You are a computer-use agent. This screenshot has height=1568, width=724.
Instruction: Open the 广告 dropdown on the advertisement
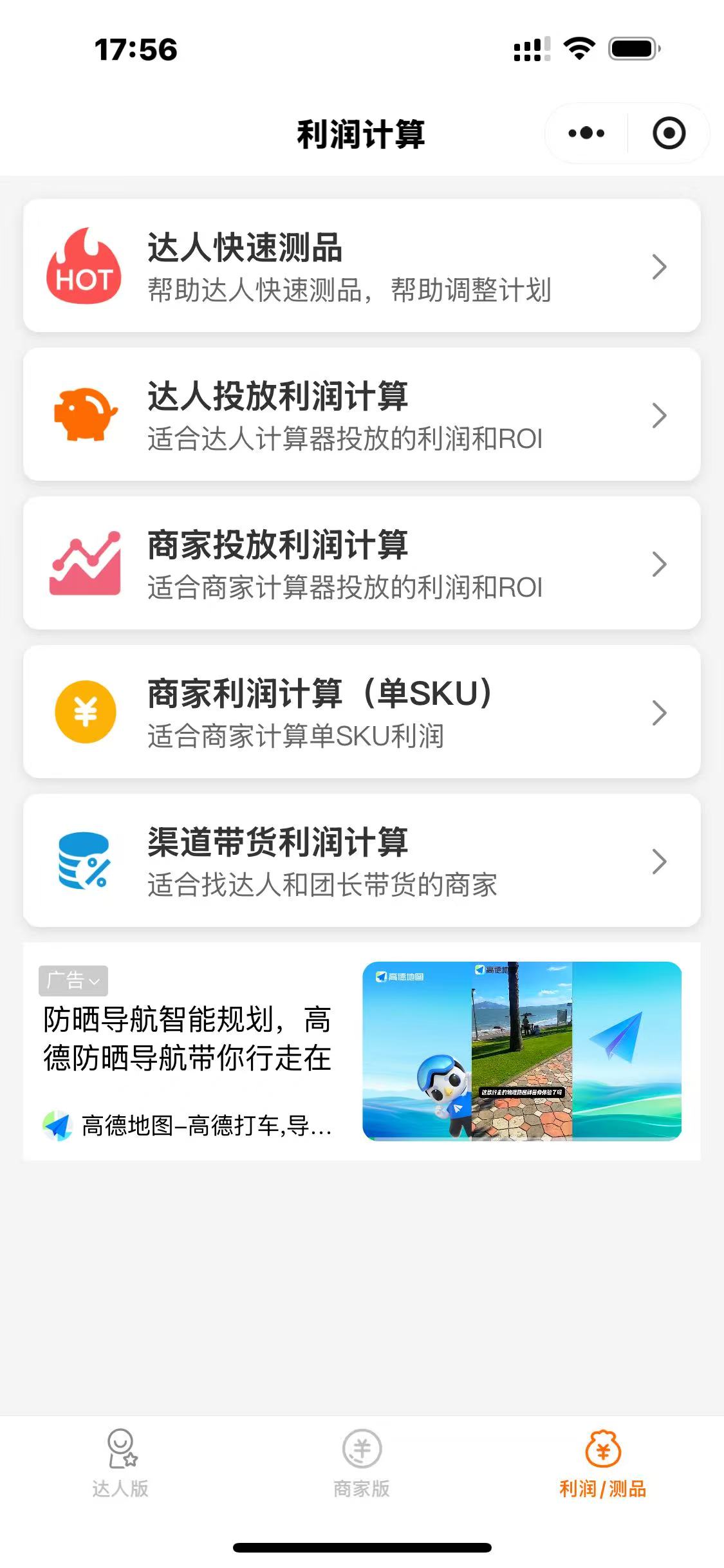tap(73, 982)
